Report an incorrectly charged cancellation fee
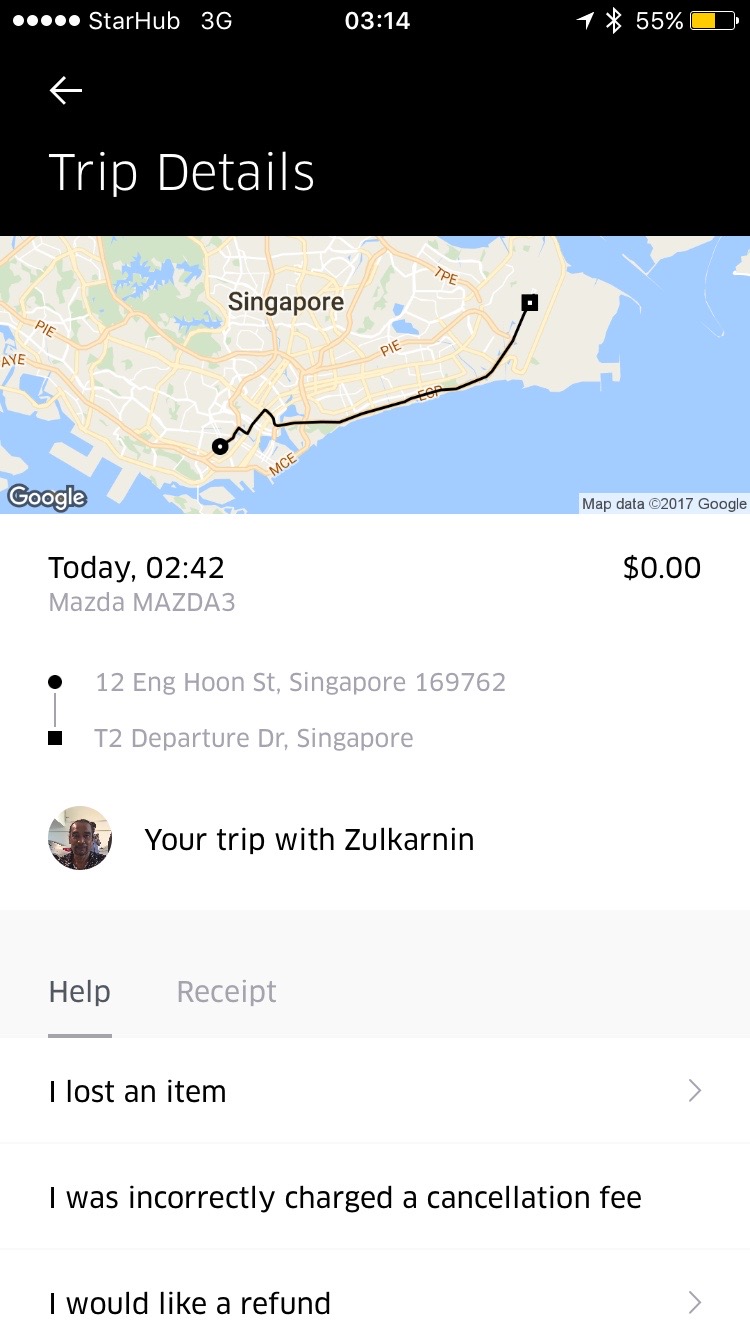750x1334 pixels. pos(375,1197)
